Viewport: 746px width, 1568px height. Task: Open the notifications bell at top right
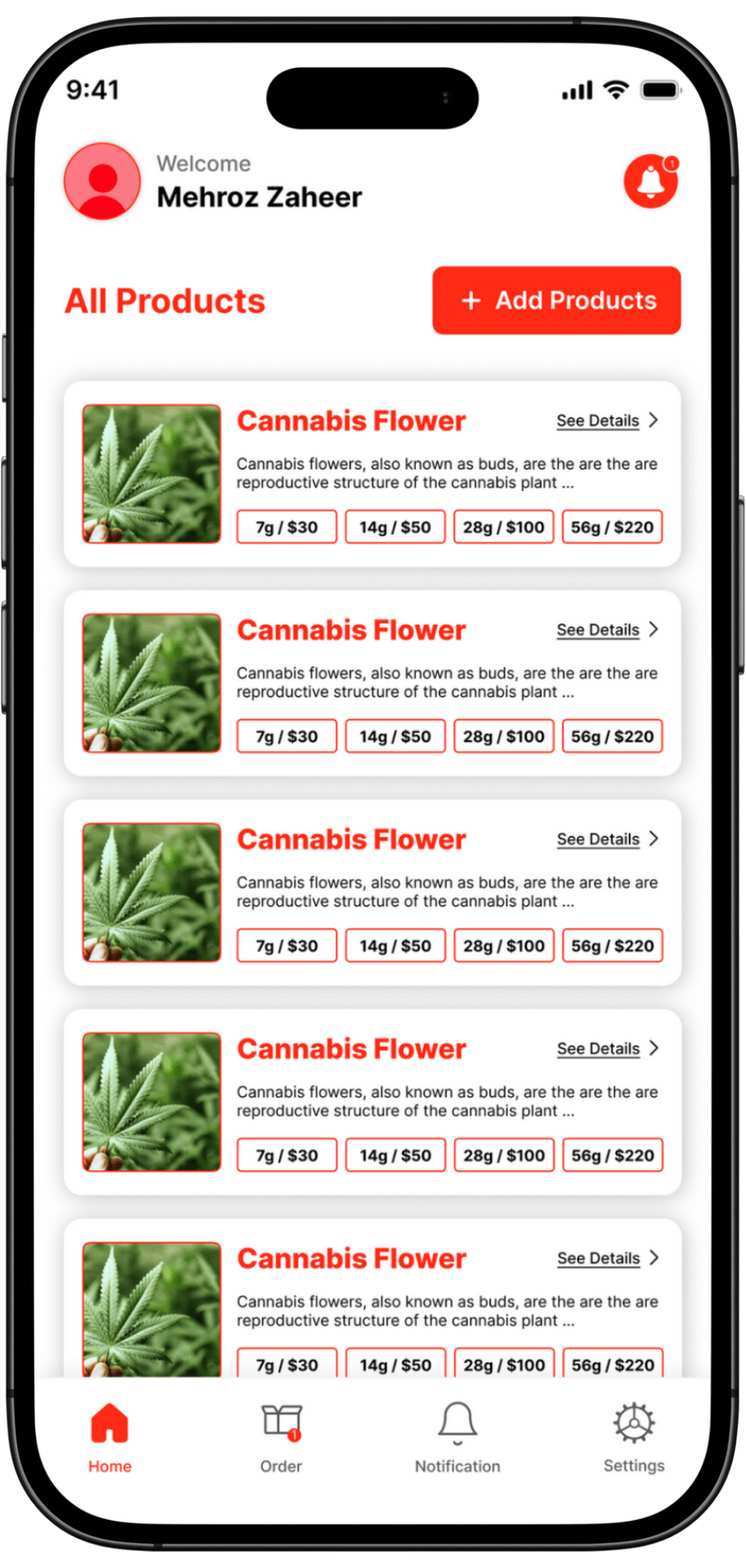651,182
